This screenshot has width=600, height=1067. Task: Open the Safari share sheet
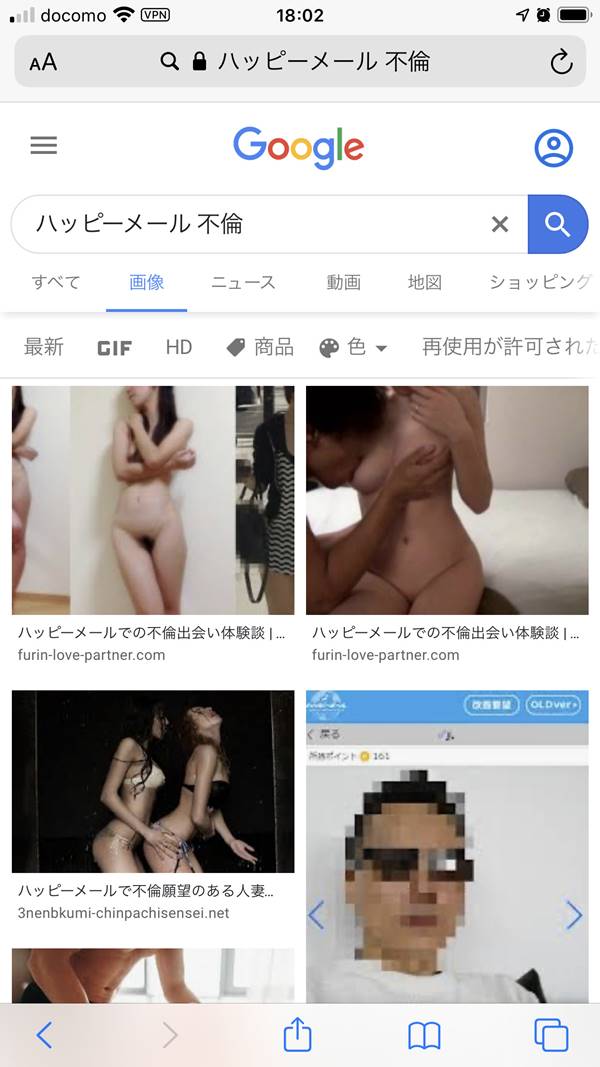[297, 1034]
